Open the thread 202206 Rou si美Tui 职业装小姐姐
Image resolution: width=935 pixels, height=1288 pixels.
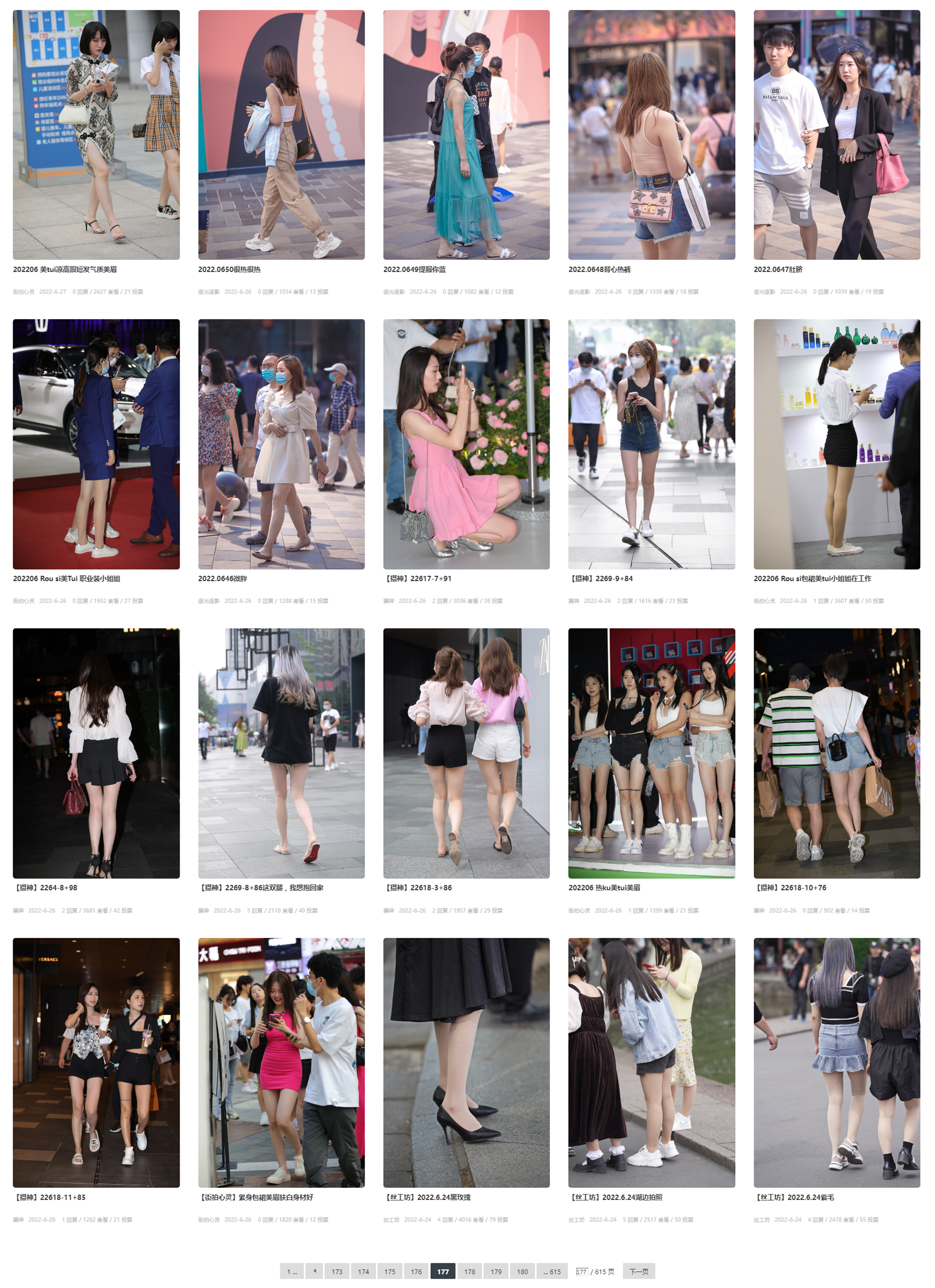66,578
